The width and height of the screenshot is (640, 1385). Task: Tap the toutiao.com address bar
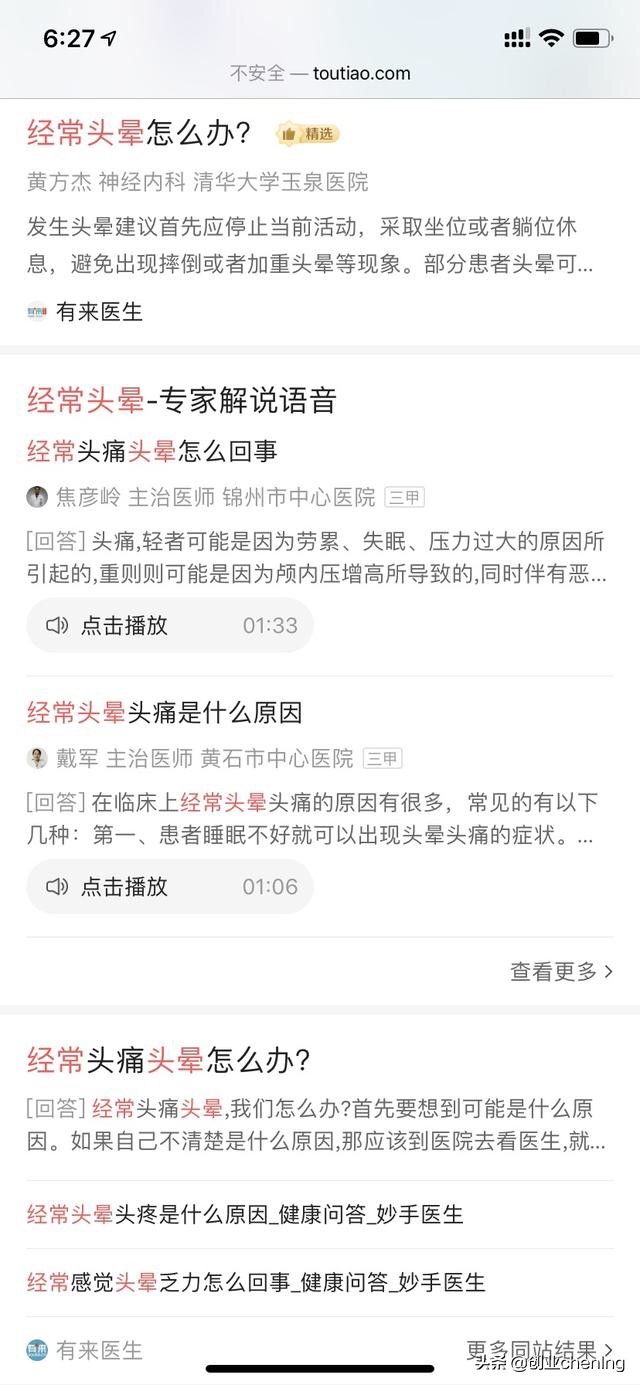[320, 73]
